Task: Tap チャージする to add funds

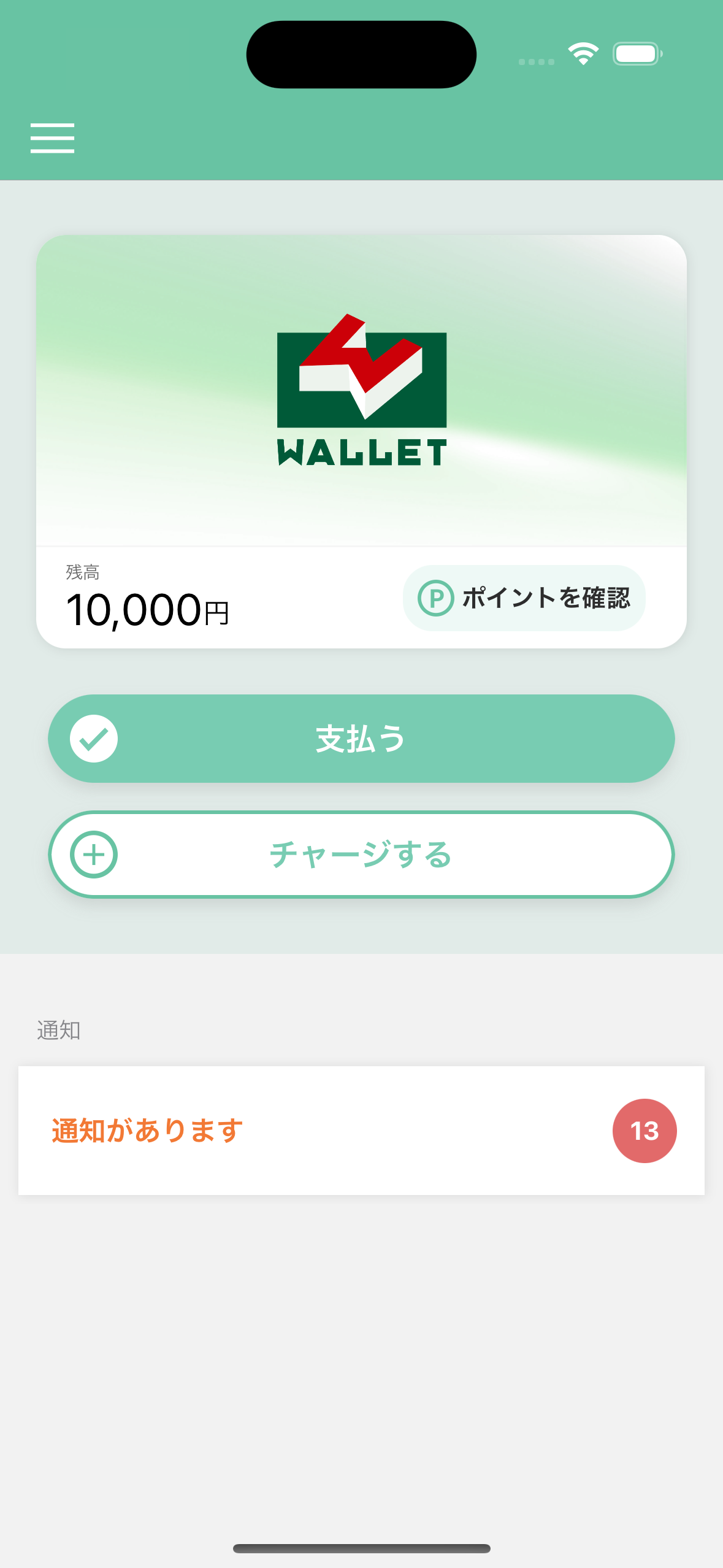Action: [x=361, y=854]
